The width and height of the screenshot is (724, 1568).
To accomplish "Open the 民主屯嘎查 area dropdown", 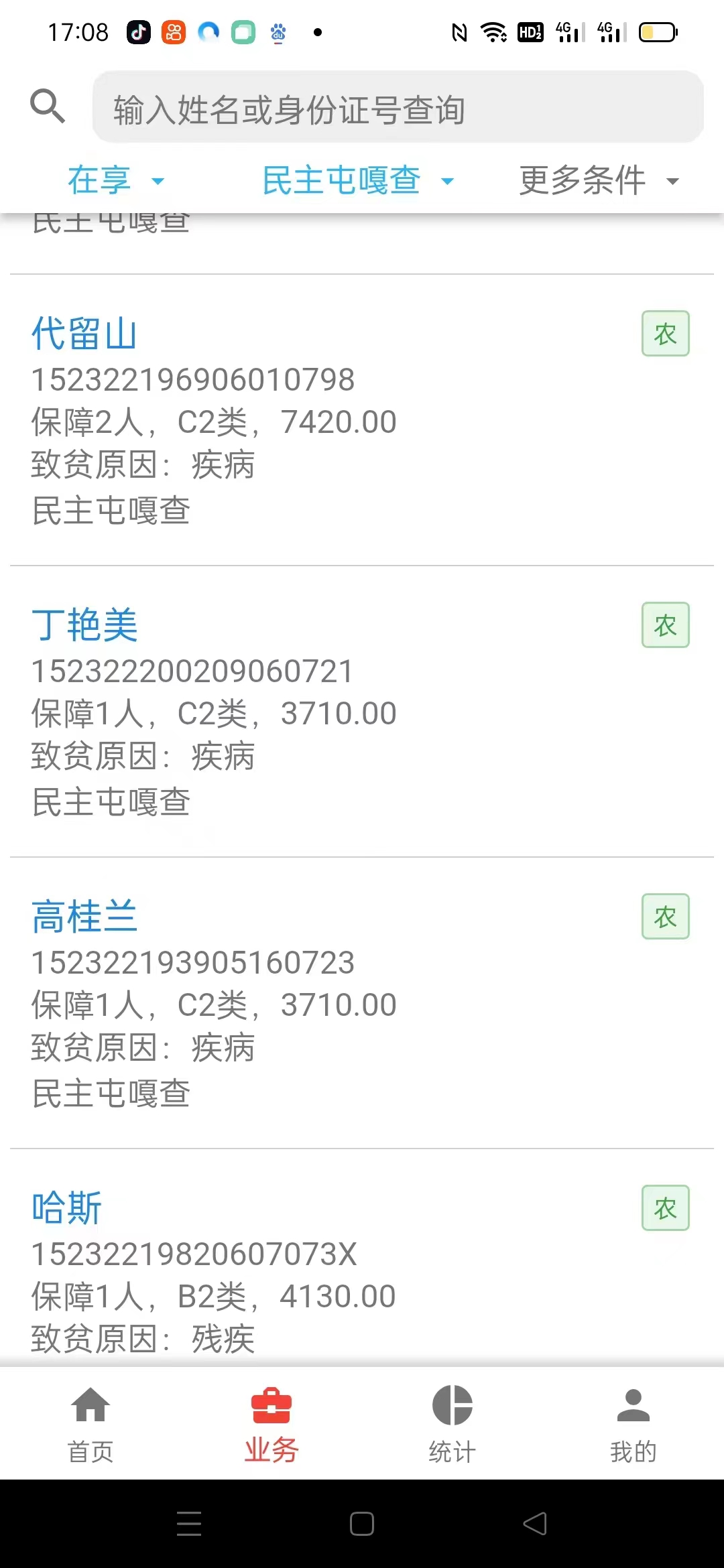I will click(x=358, y=180).
